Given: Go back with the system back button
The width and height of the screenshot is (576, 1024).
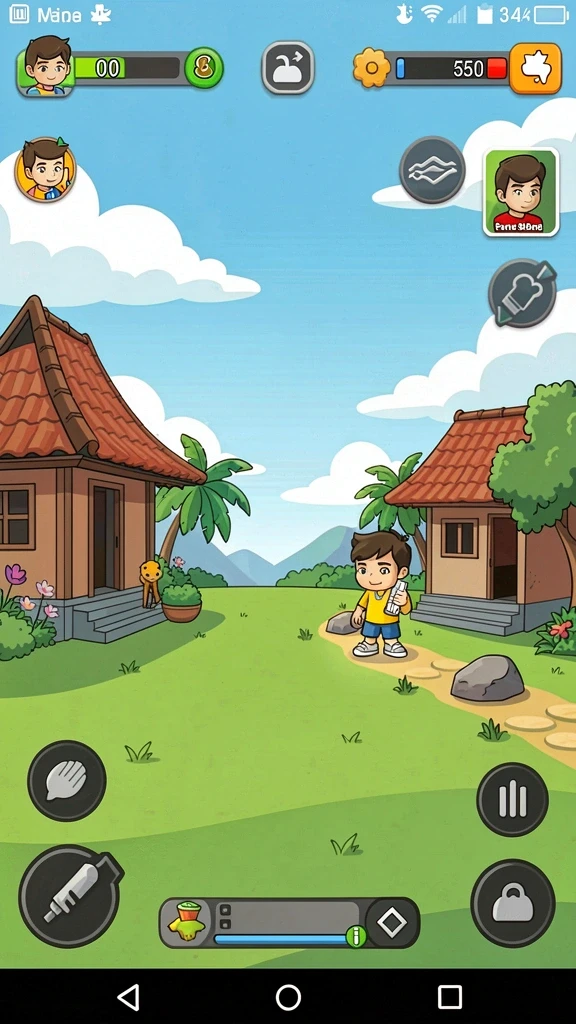Looking at the screenshot, I should click(x=129, y=997).
